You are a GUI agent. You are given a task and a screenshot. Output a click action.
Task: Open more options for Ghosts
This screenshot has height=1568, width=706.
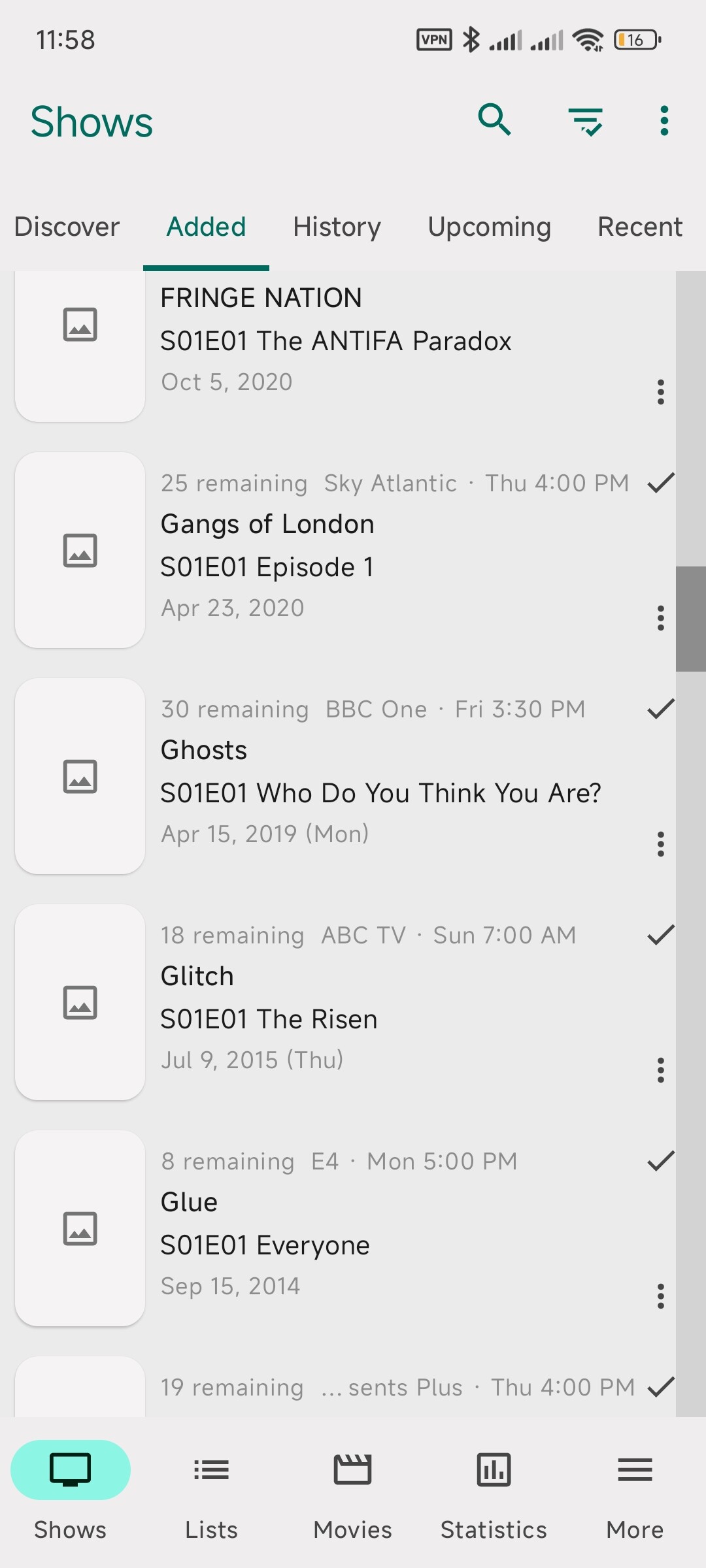point(661,844)
